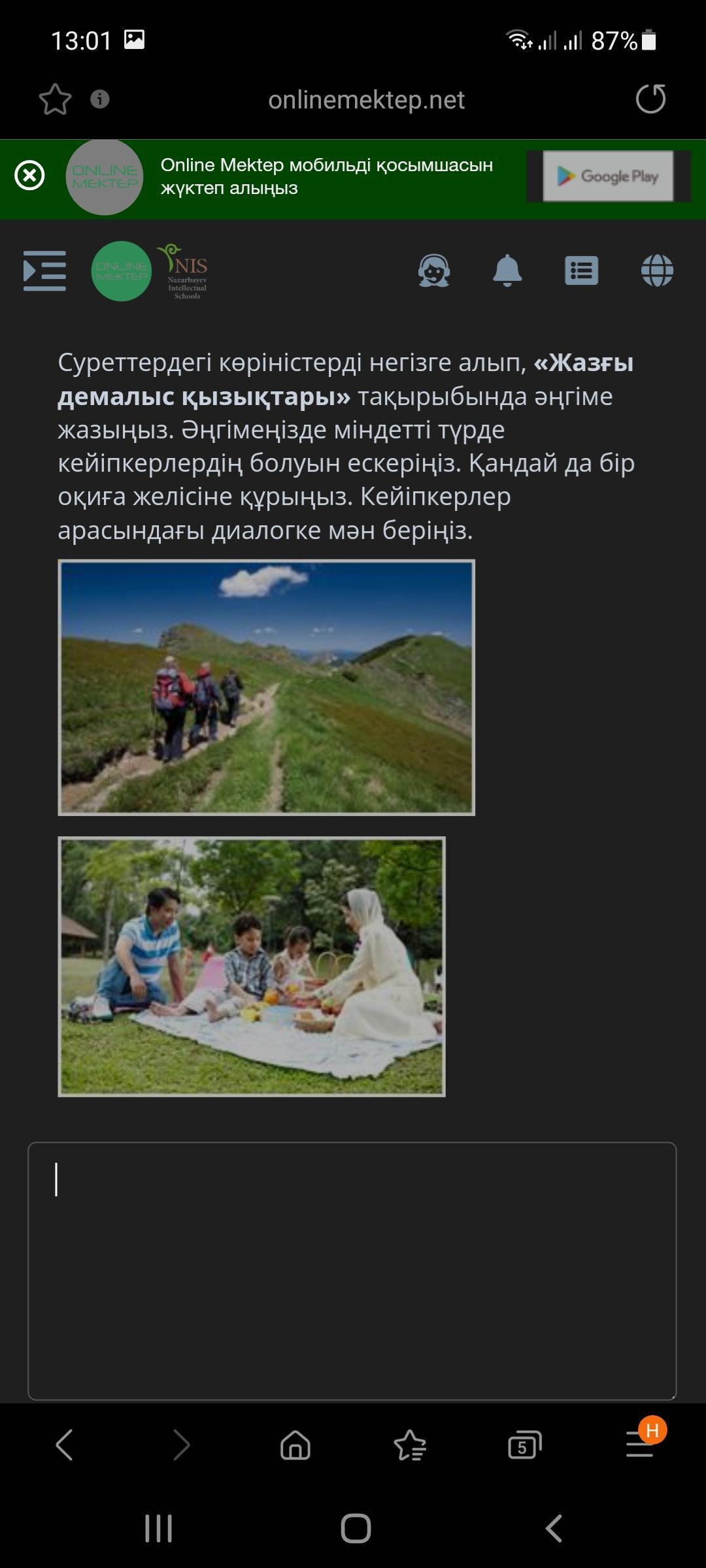Reload the page
This screenshot has height=1568, width=706.
click(x=650, y=99)
